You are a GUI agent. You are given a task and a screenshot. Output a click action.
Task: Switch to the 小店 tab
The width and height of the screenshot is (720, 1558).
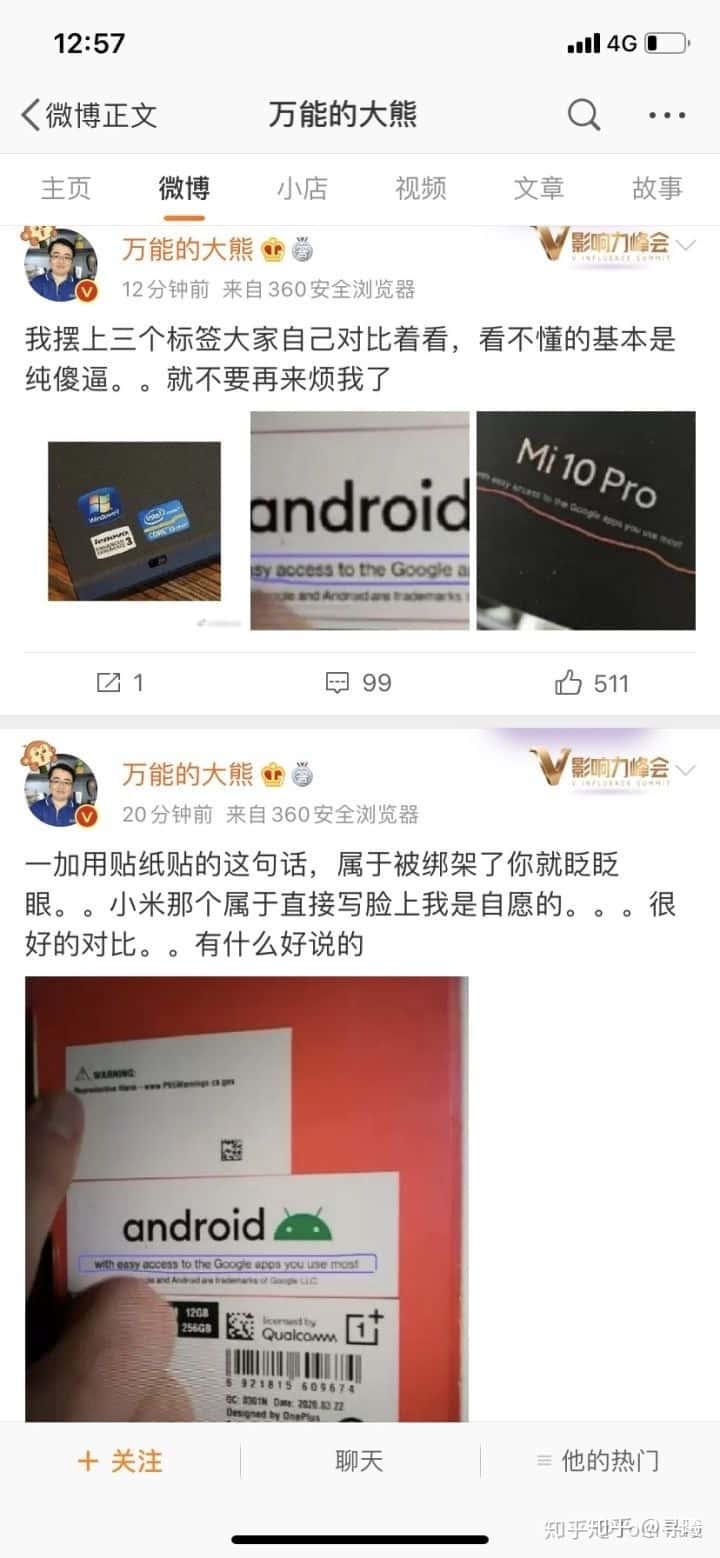[302, 188]
